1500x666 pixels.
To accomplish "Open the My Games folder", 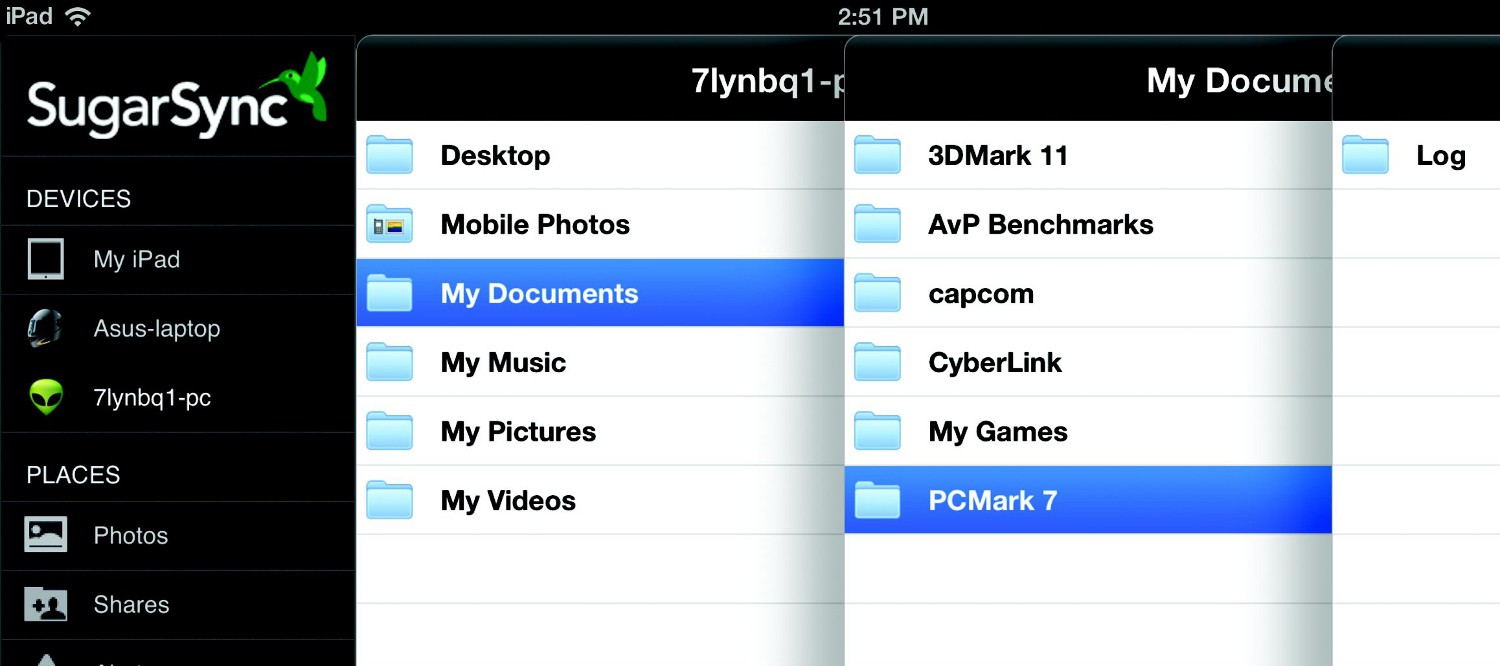I will pyautogui.click(x=997, y=432).
